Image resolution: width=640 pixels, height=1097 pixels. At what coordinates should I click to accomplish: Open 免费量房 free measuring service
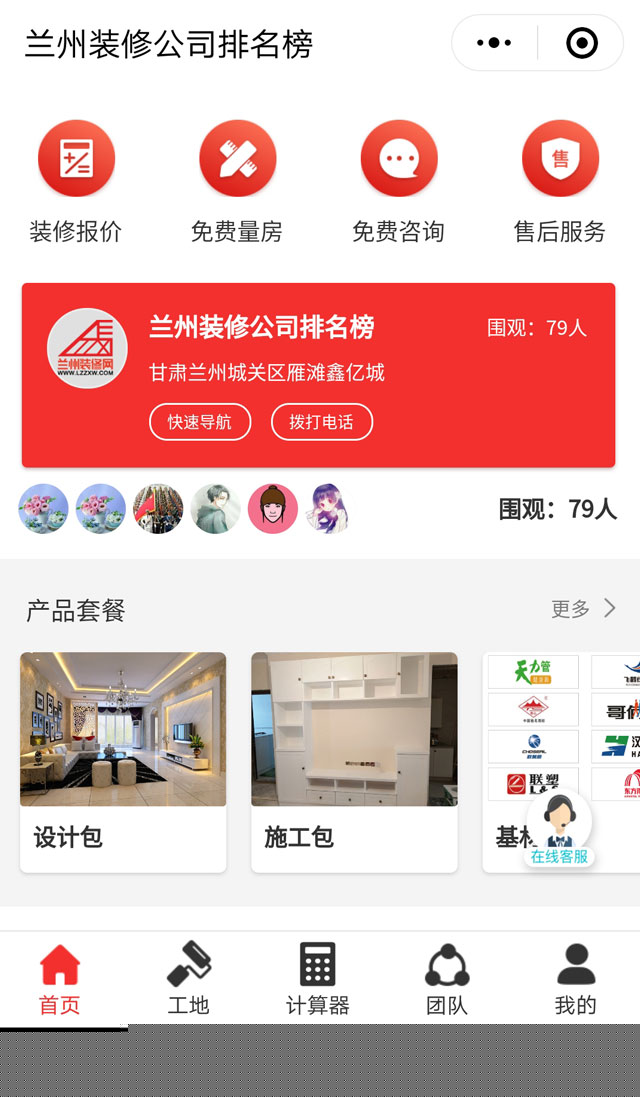(x=237, y=181)
